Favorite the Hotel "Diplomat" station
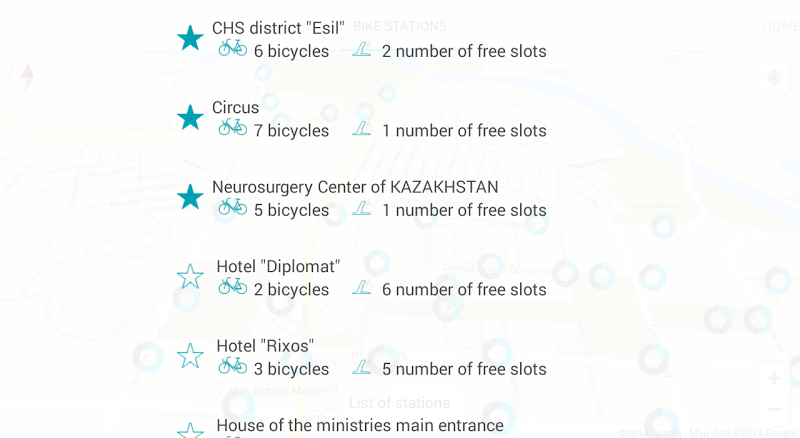The height and width of the screenshot is (438, 800). coord(190,277)
